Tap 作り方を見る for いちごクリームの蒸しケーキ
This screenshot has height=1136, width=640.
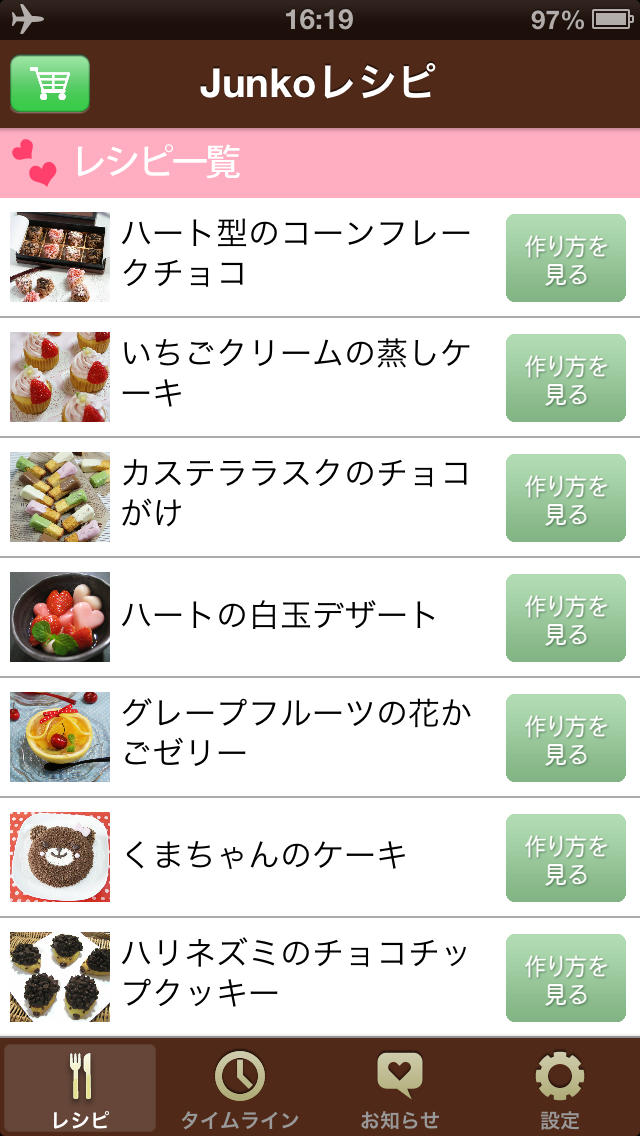565,378
